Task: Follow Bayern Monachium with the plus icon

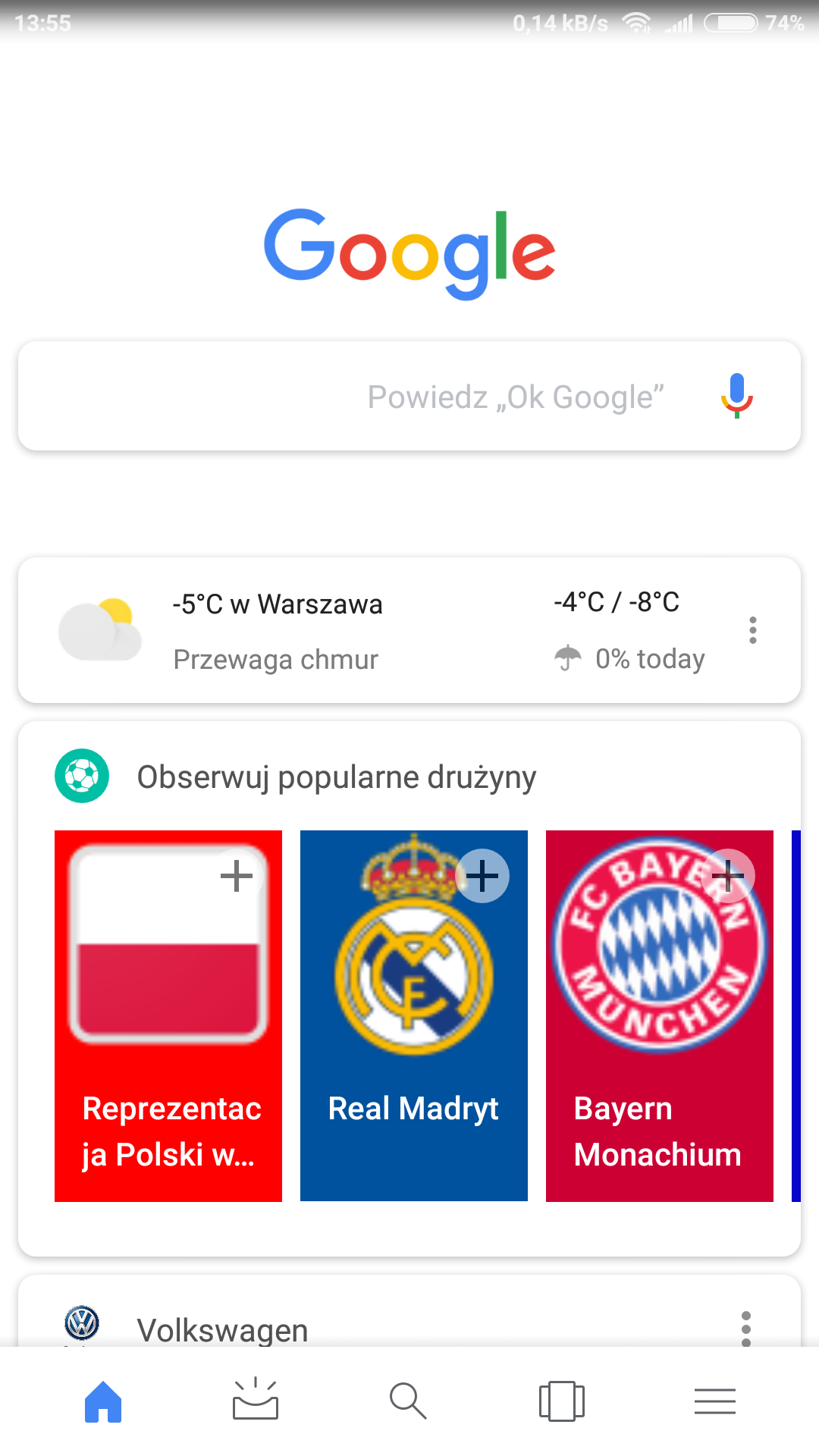Action: pyautogui.click(x=728, y=876)
